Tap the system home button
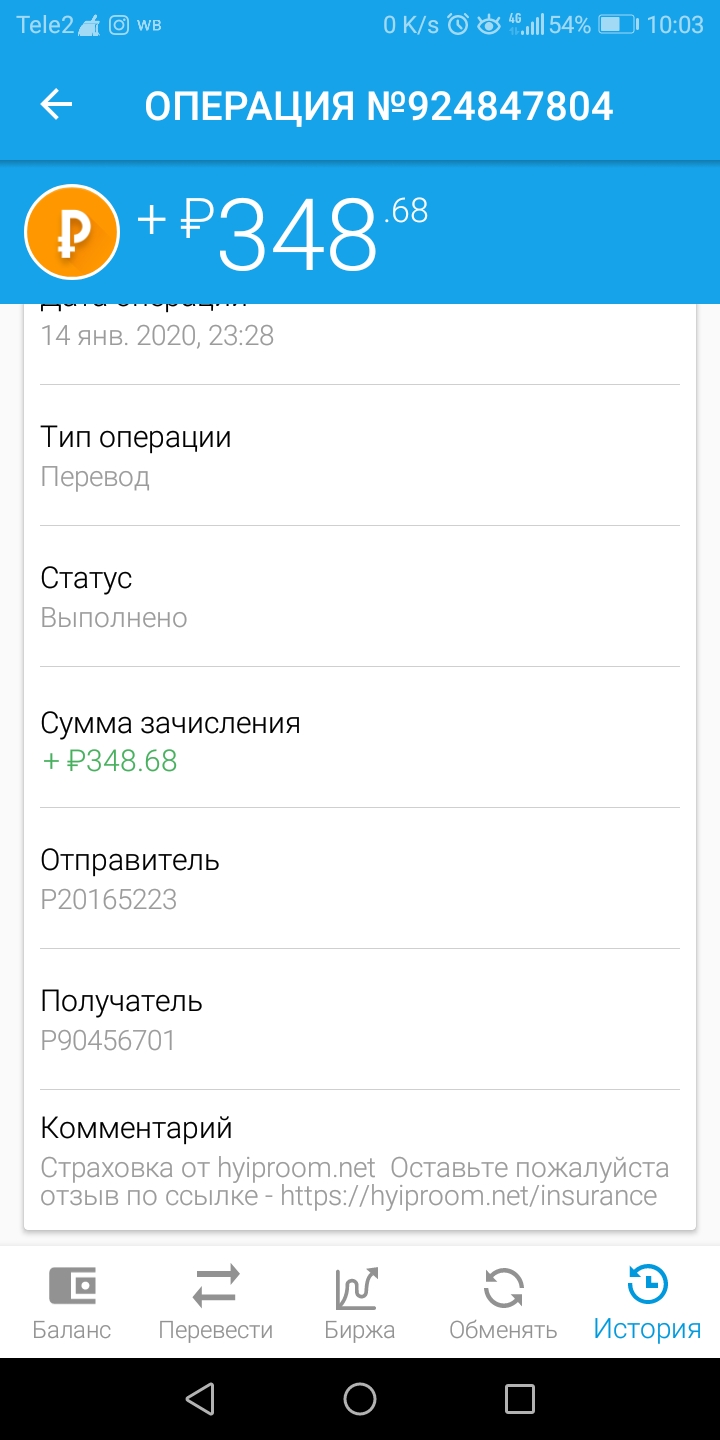The width and height of the screenshot is (720, 1440). [360, 1399]
